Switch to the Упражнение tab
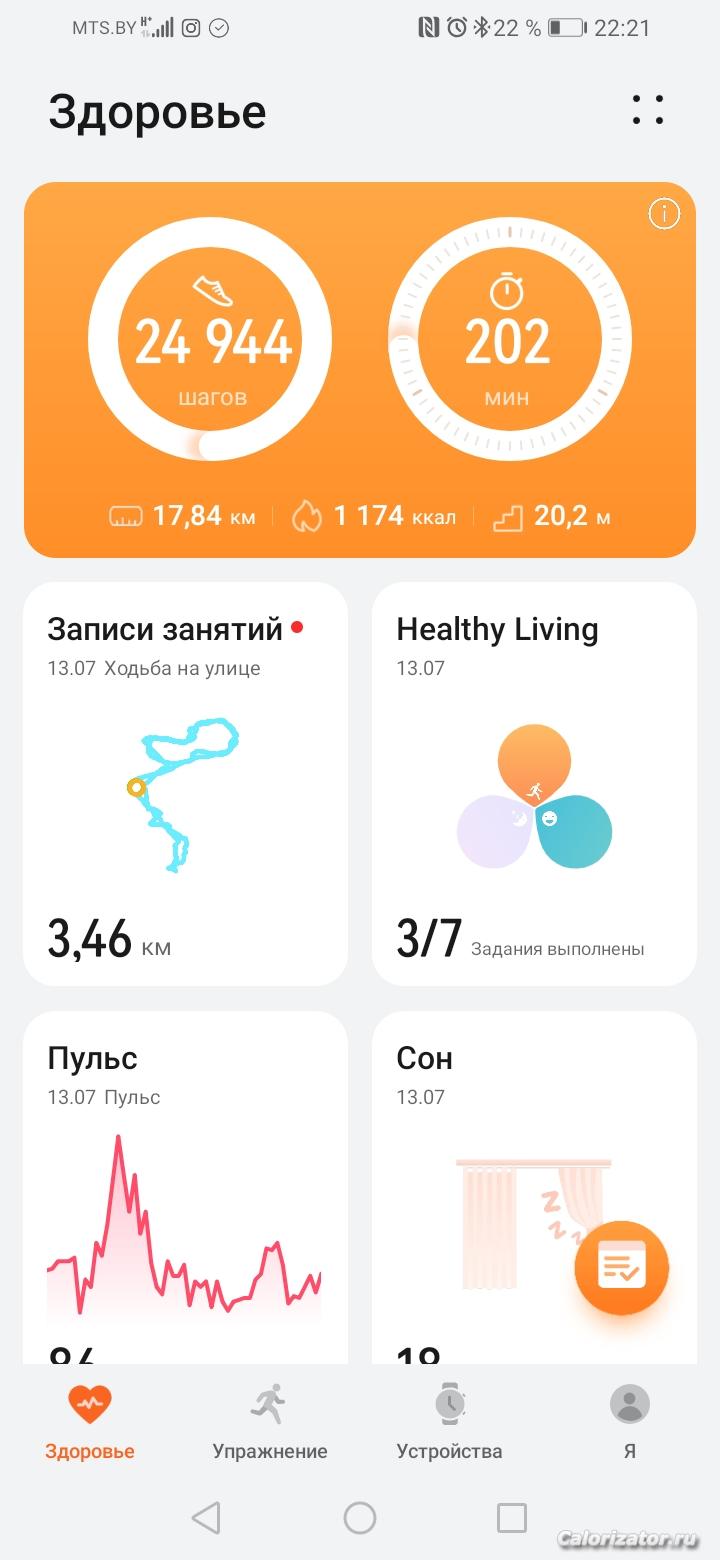720x1560 pixels. (270, 1422)
